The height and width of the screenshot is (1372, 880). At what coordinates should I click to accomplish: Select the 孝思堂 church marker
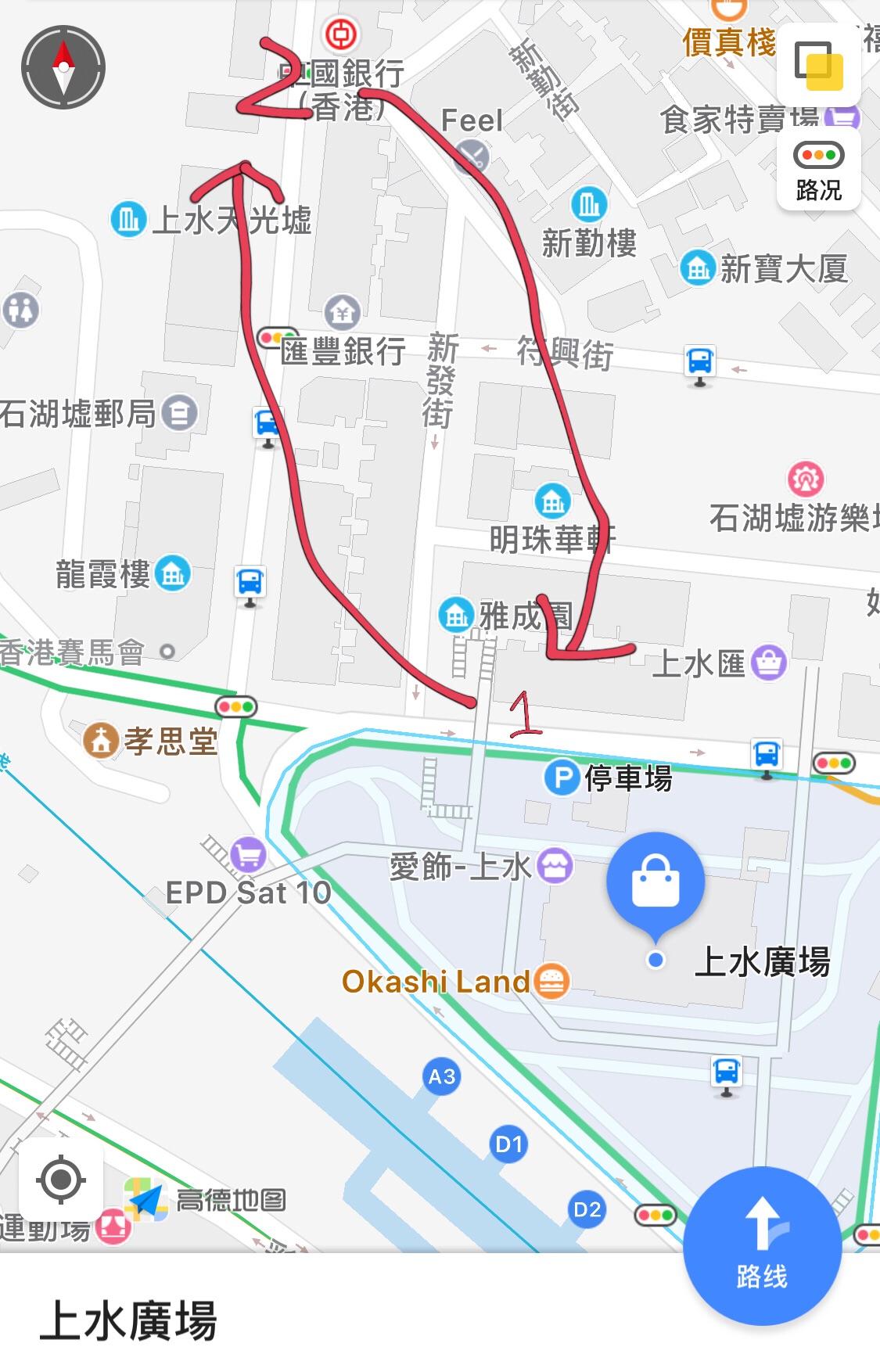[x=101, y=741]
